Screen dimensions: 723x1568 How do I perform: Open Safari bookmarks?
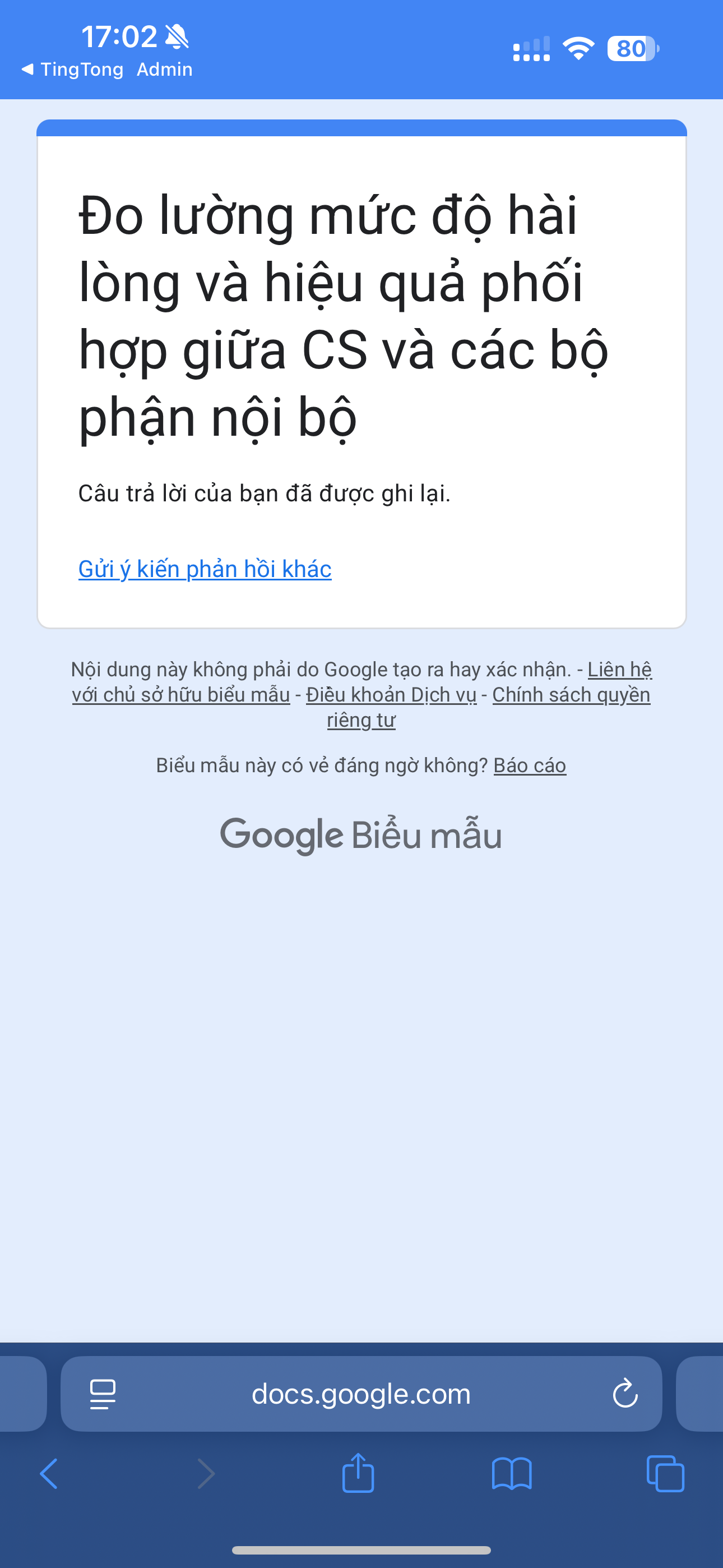pyautogui.click(x=511, y=1474)
